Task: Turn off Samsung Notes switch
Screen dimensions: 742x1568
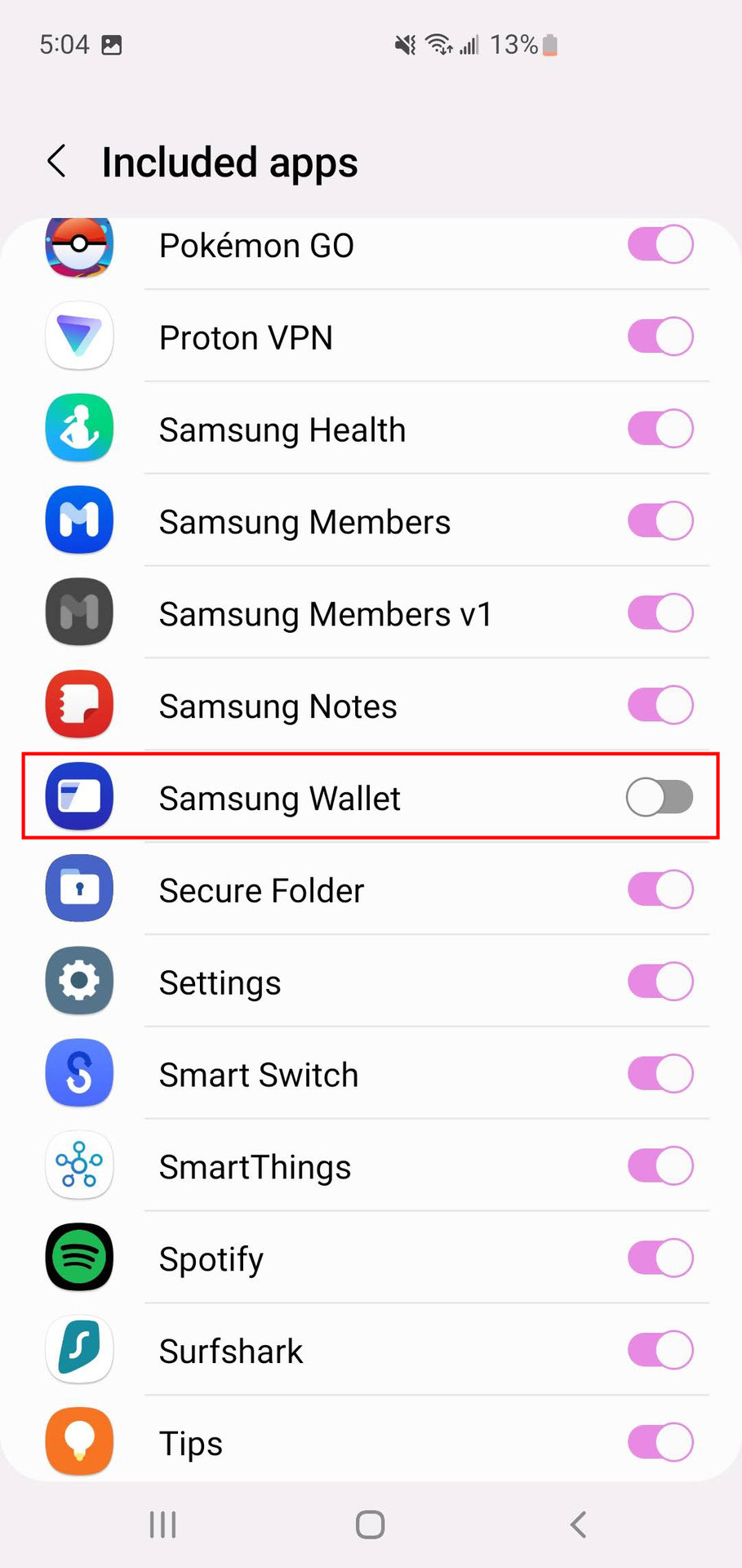Action: 660,706
